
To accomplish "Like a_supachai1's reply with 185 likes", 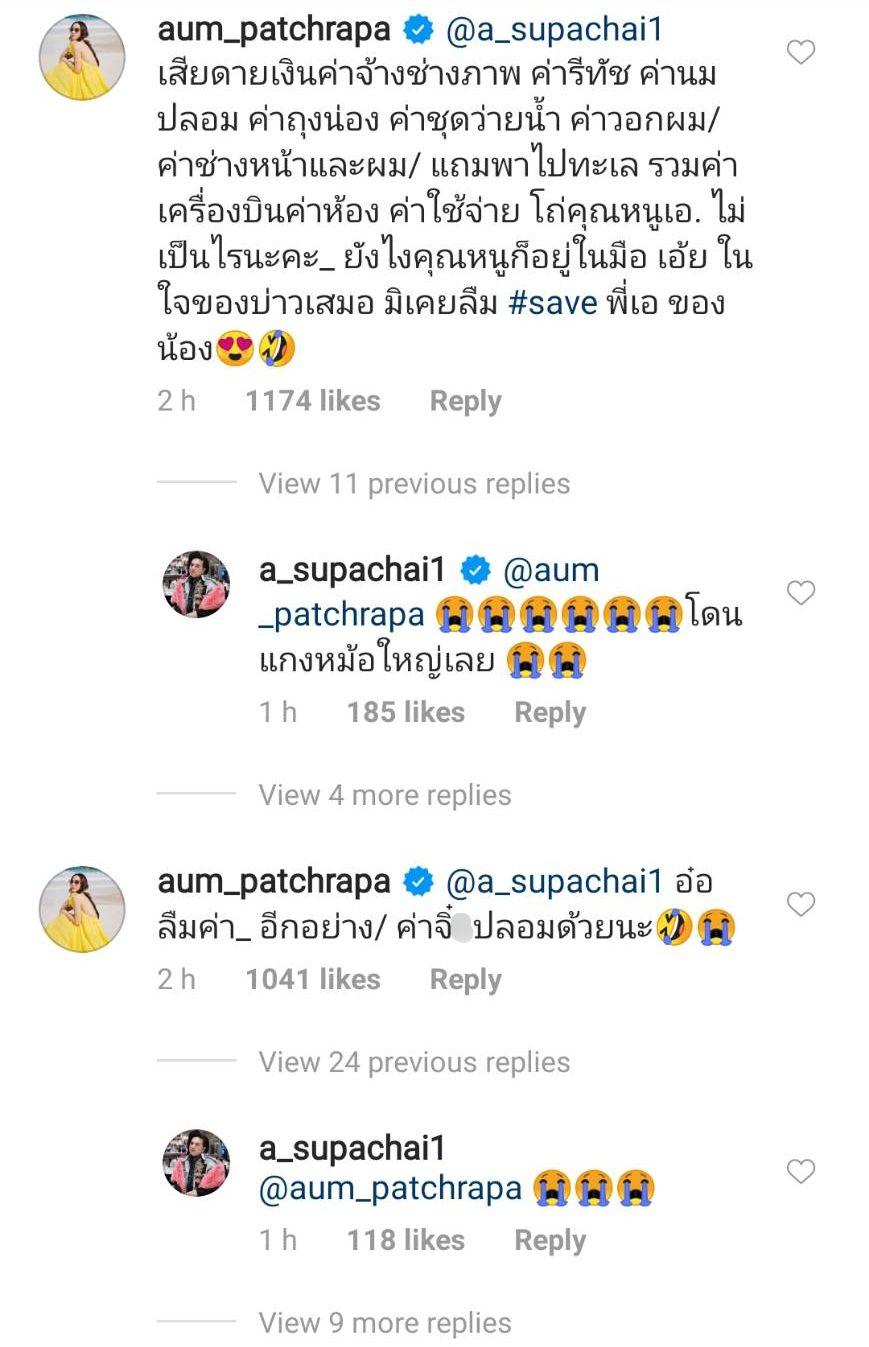I will pyautogui.click(x=800, y=593).
